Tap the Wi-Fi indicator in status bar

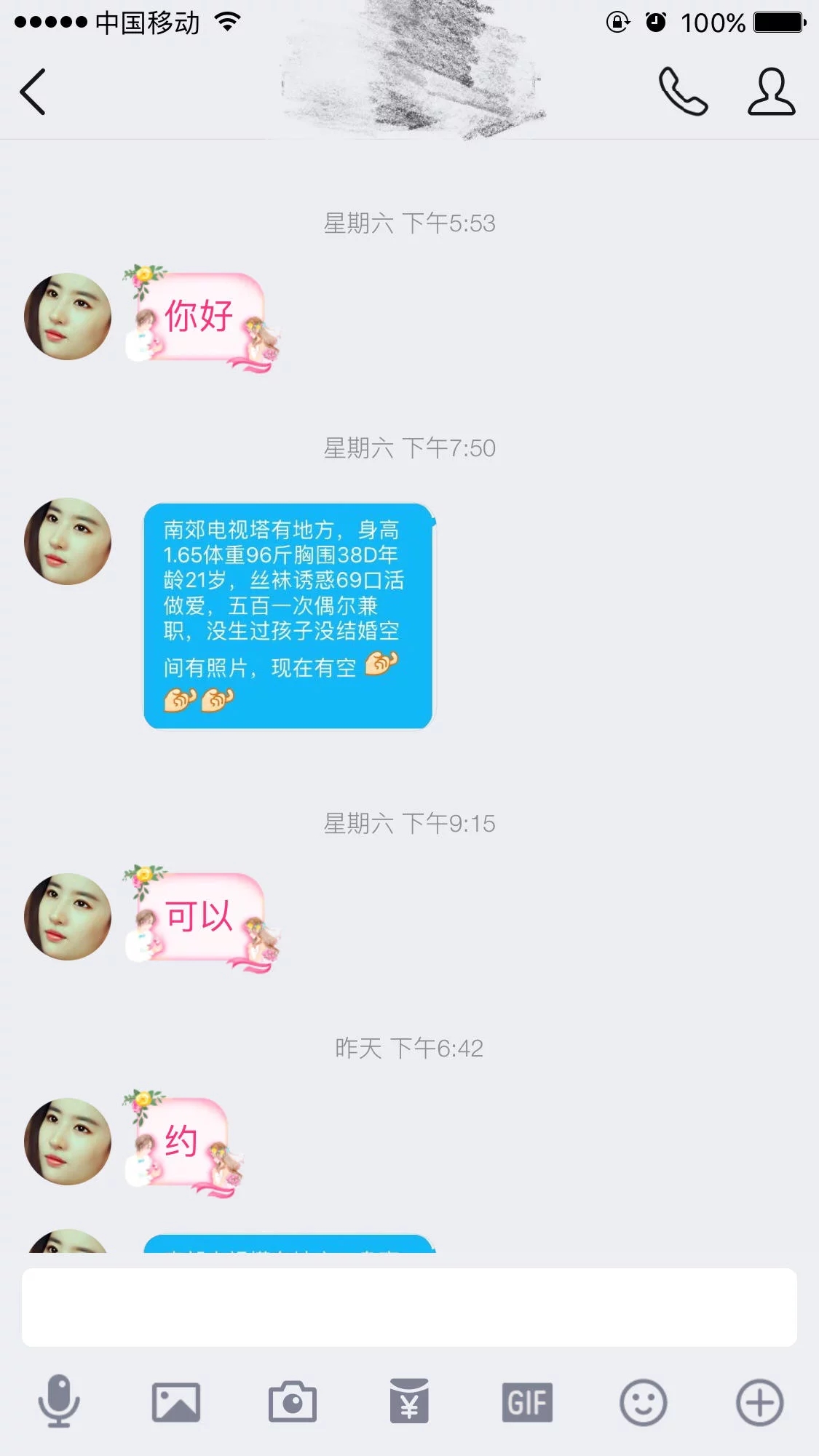pos(226,23)
